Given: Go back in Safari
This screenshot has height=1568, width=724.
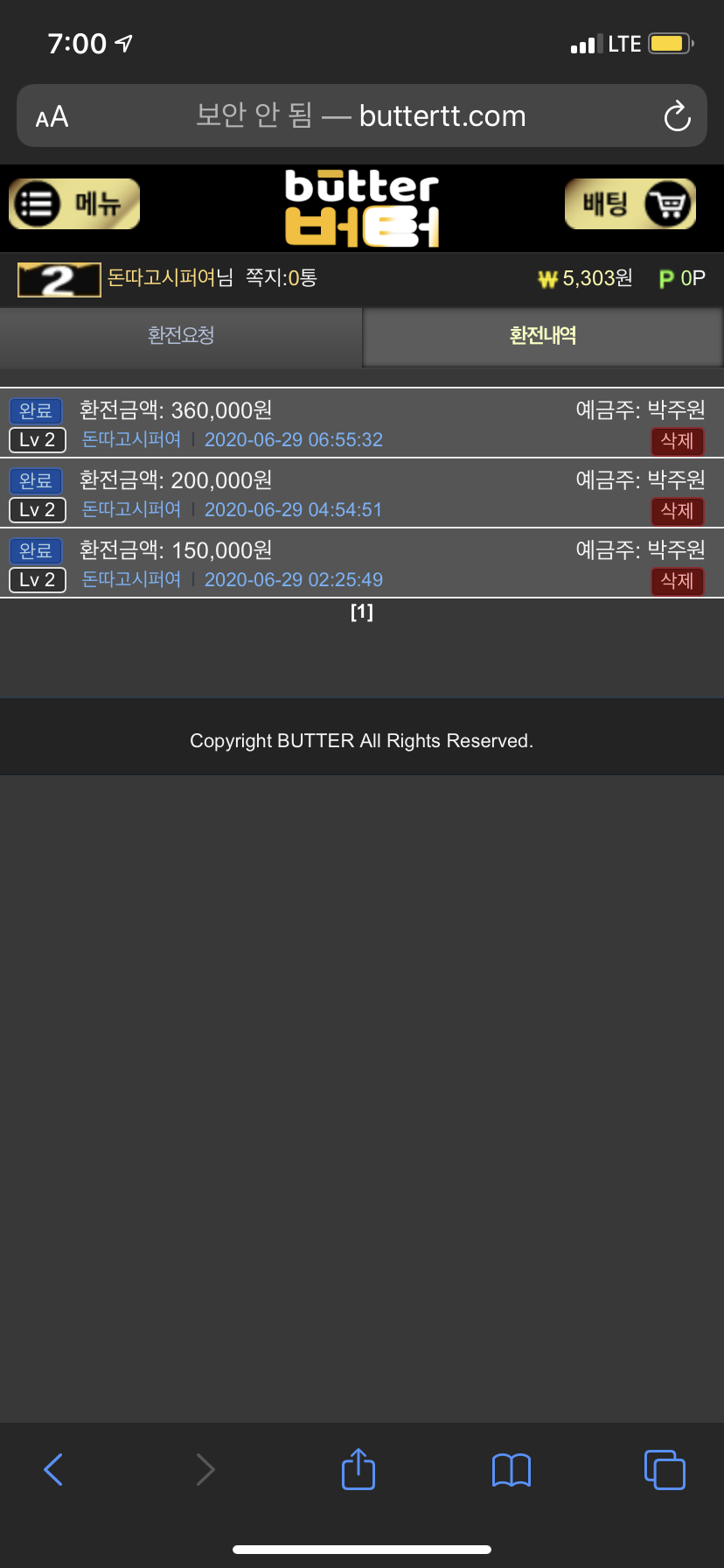Looking at the screenshot, I should (53, 1469).
